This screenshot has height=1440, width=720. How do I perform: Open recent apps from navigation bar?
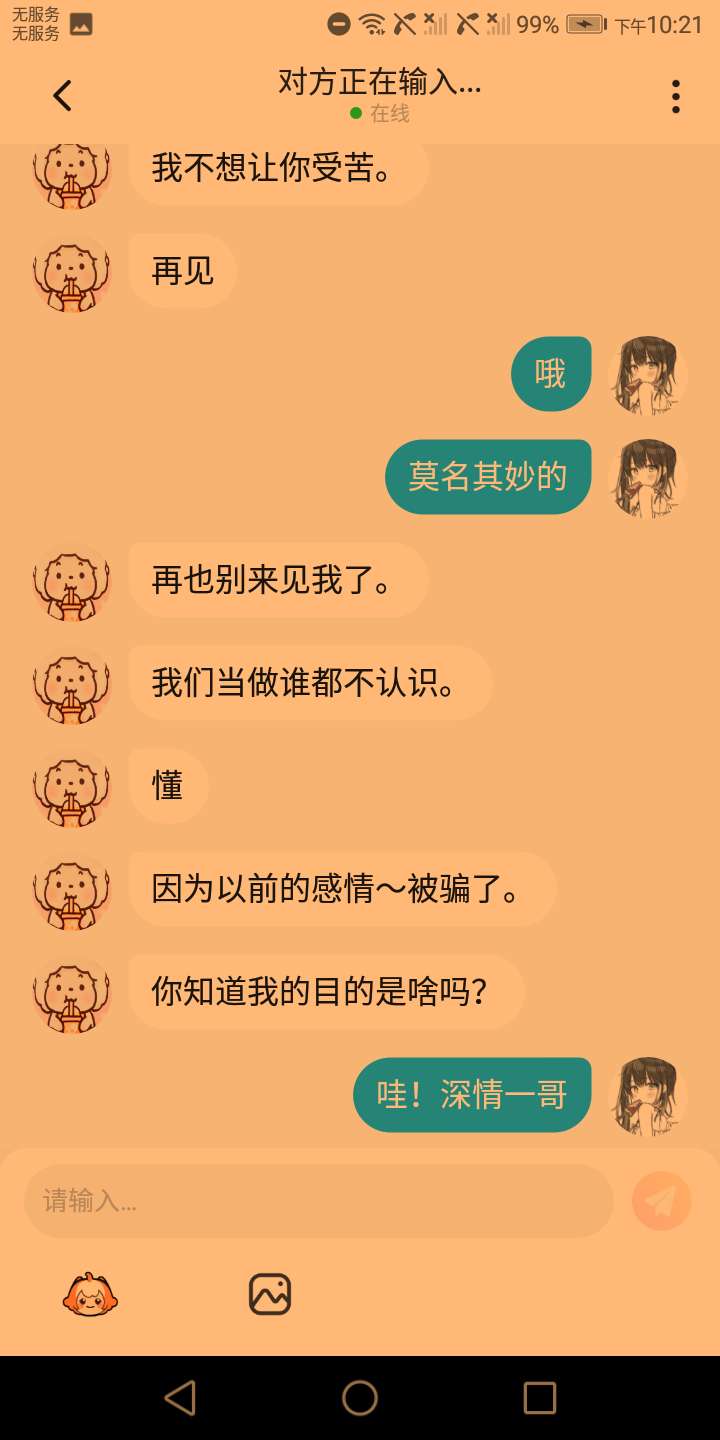coord(540,1398)
